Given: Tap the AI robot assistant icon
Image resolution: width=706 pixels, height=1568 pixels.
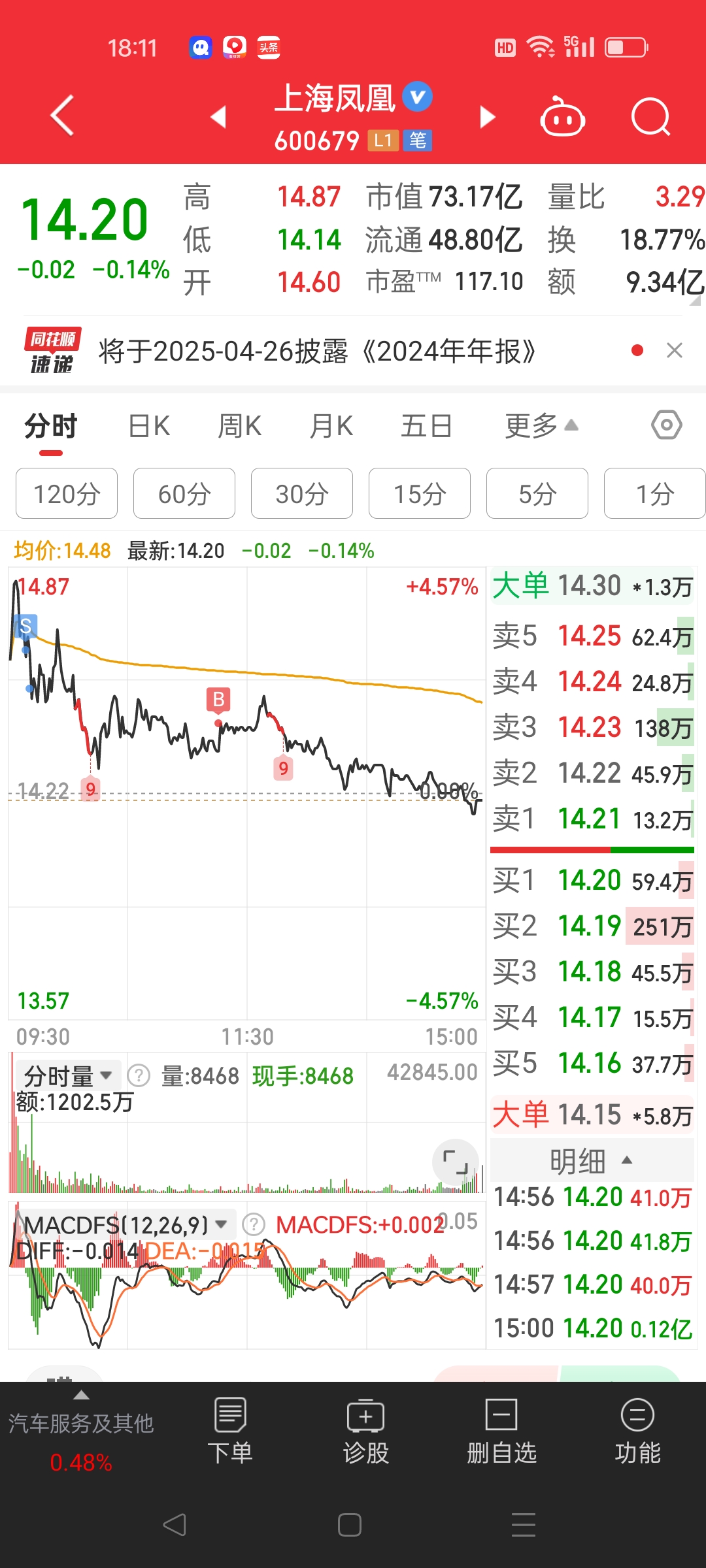Looking at the screenshot, I should (562, 116).
